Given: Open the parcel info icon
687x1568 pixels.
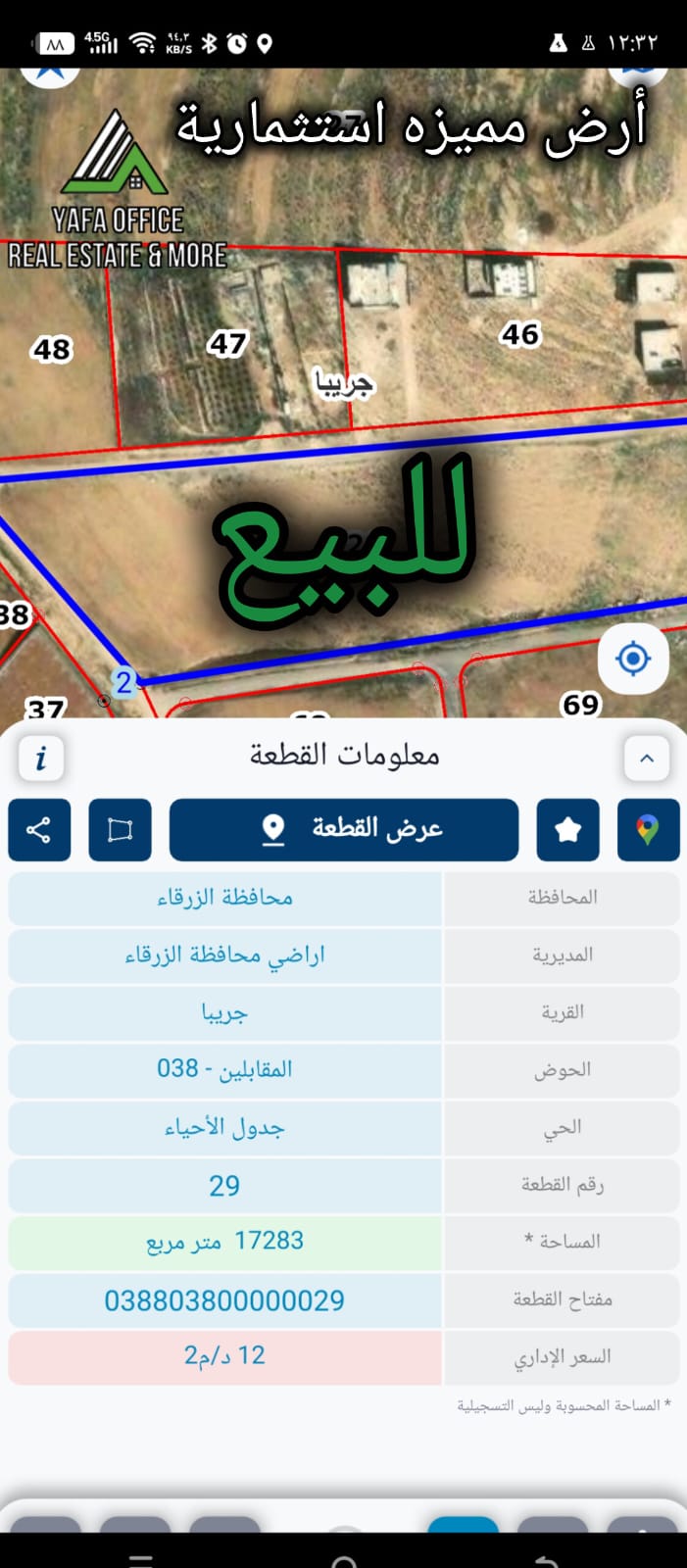Looking at the screenshot, I should (x=41, y=759).
